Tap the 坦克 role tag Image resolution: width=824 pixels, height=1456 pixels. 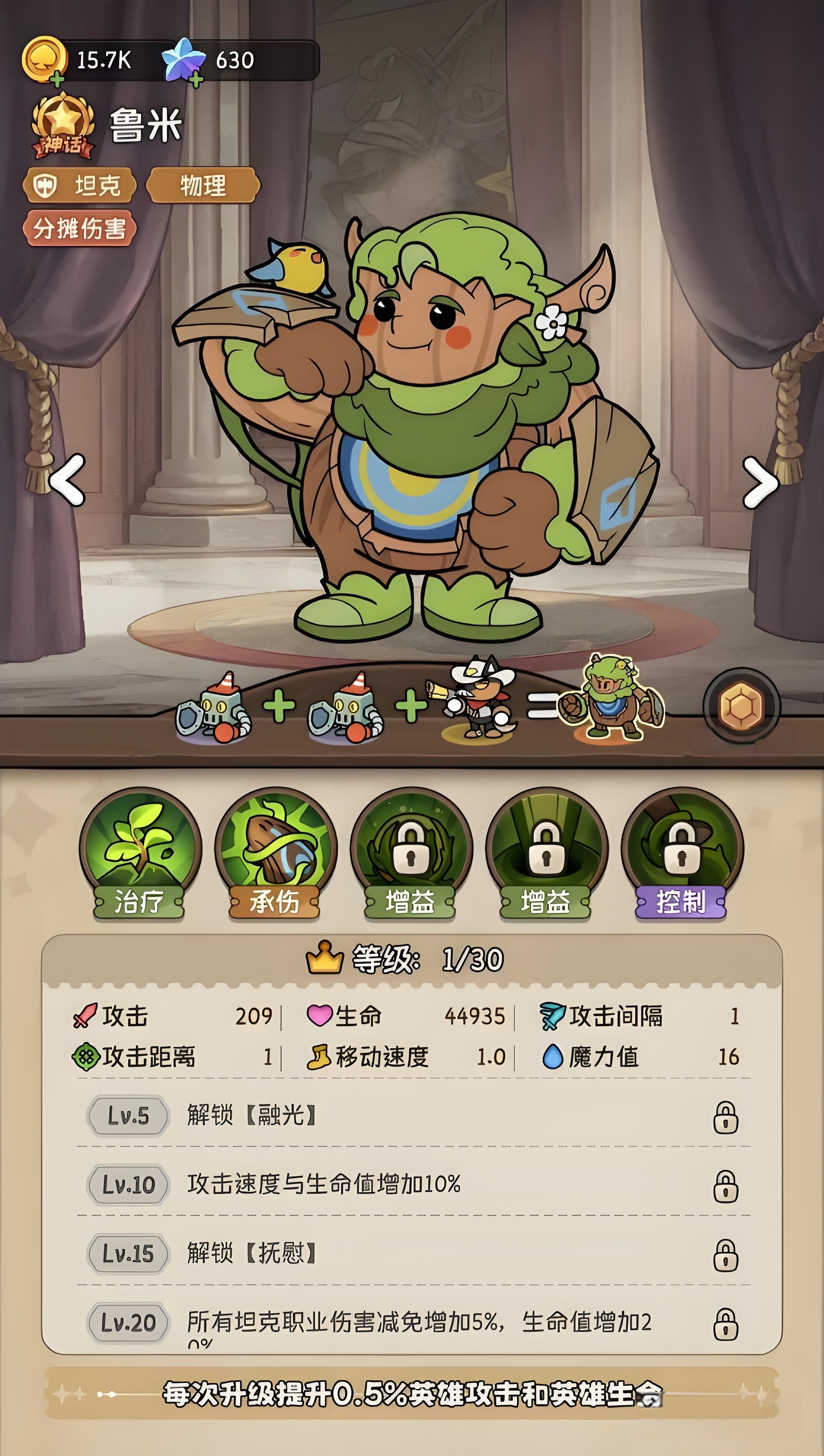79,185
